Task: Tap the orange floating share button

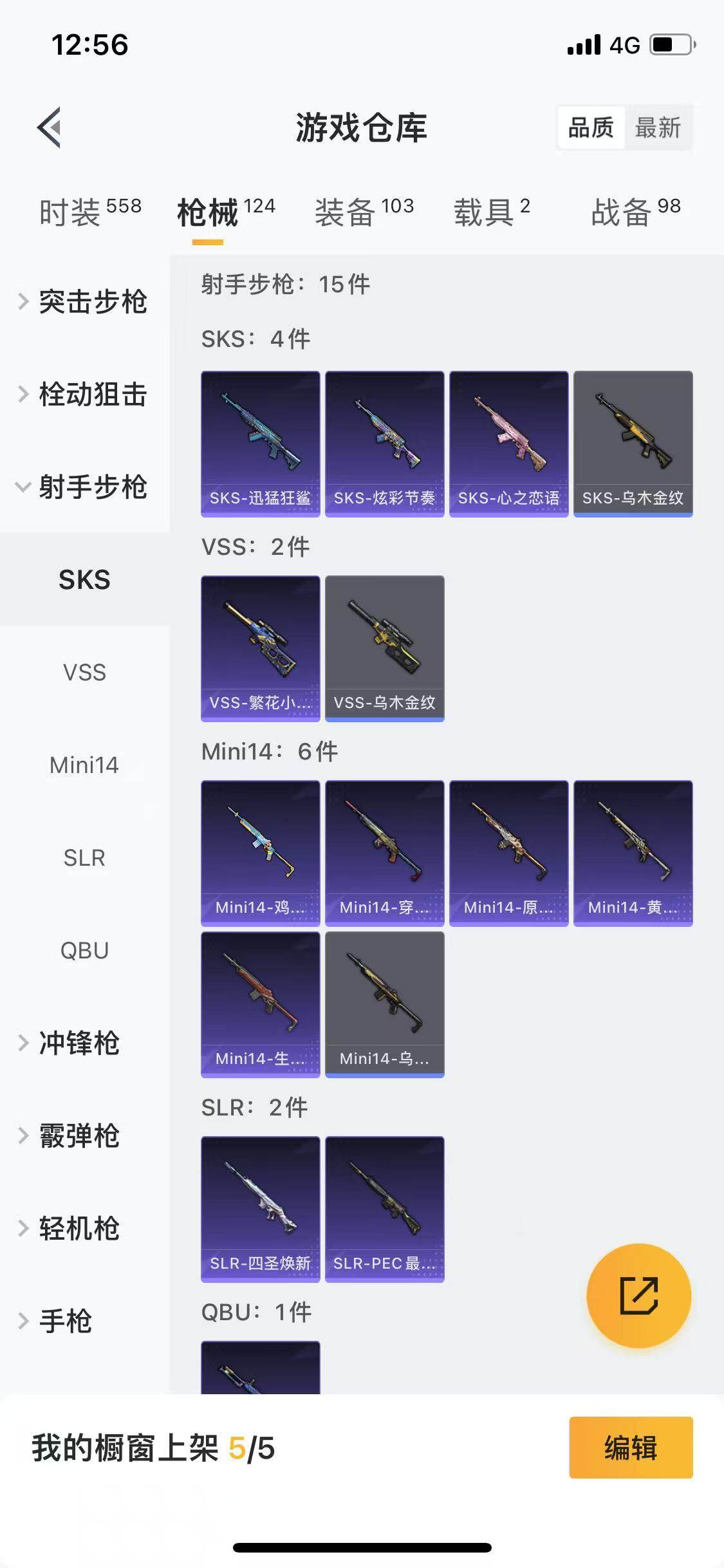Action: click(x=638, y=1296)
